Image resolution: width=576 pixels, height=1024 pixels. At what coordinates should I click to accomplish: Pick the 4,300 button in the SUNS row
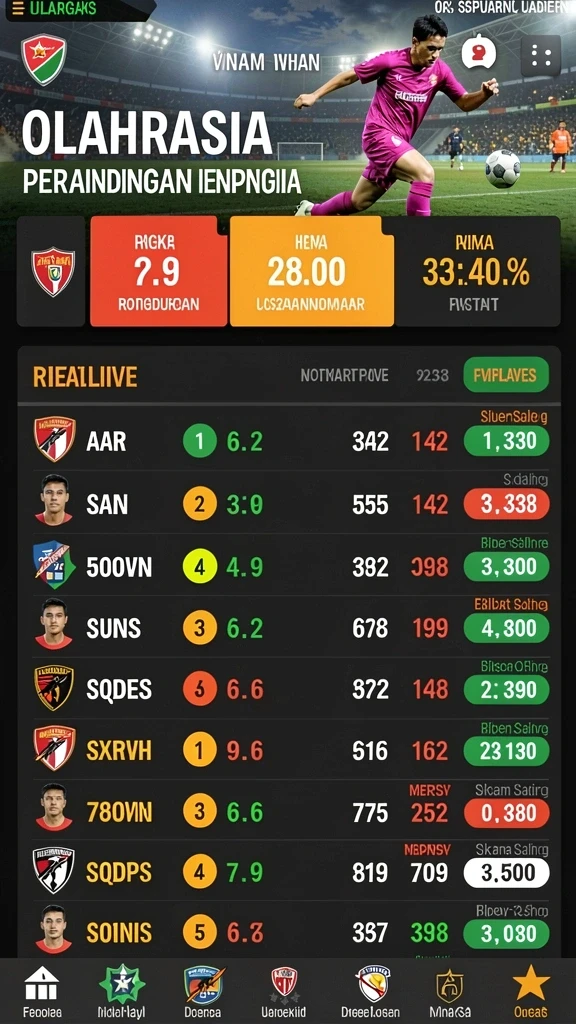506,628
